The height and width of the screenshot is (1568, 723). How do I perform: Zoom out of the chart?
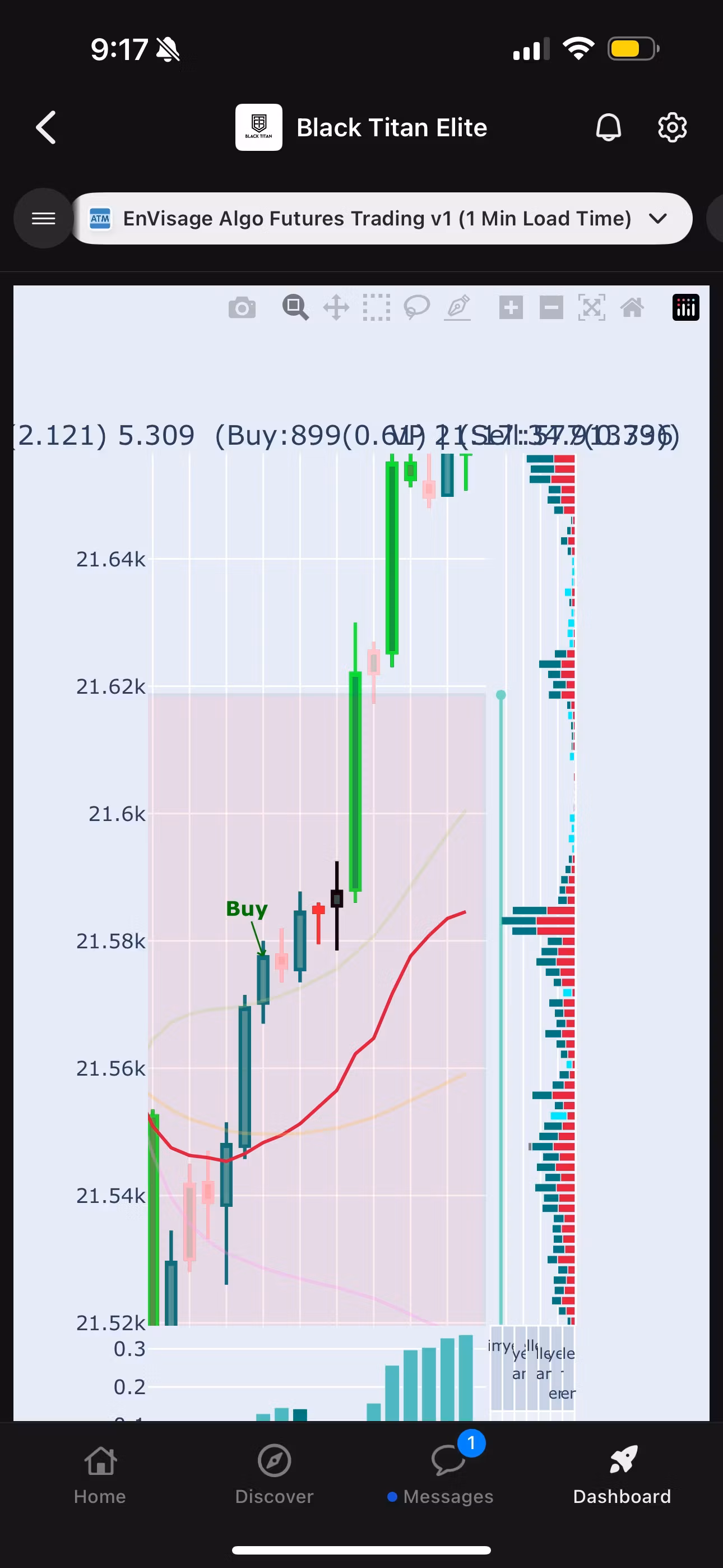551,307
